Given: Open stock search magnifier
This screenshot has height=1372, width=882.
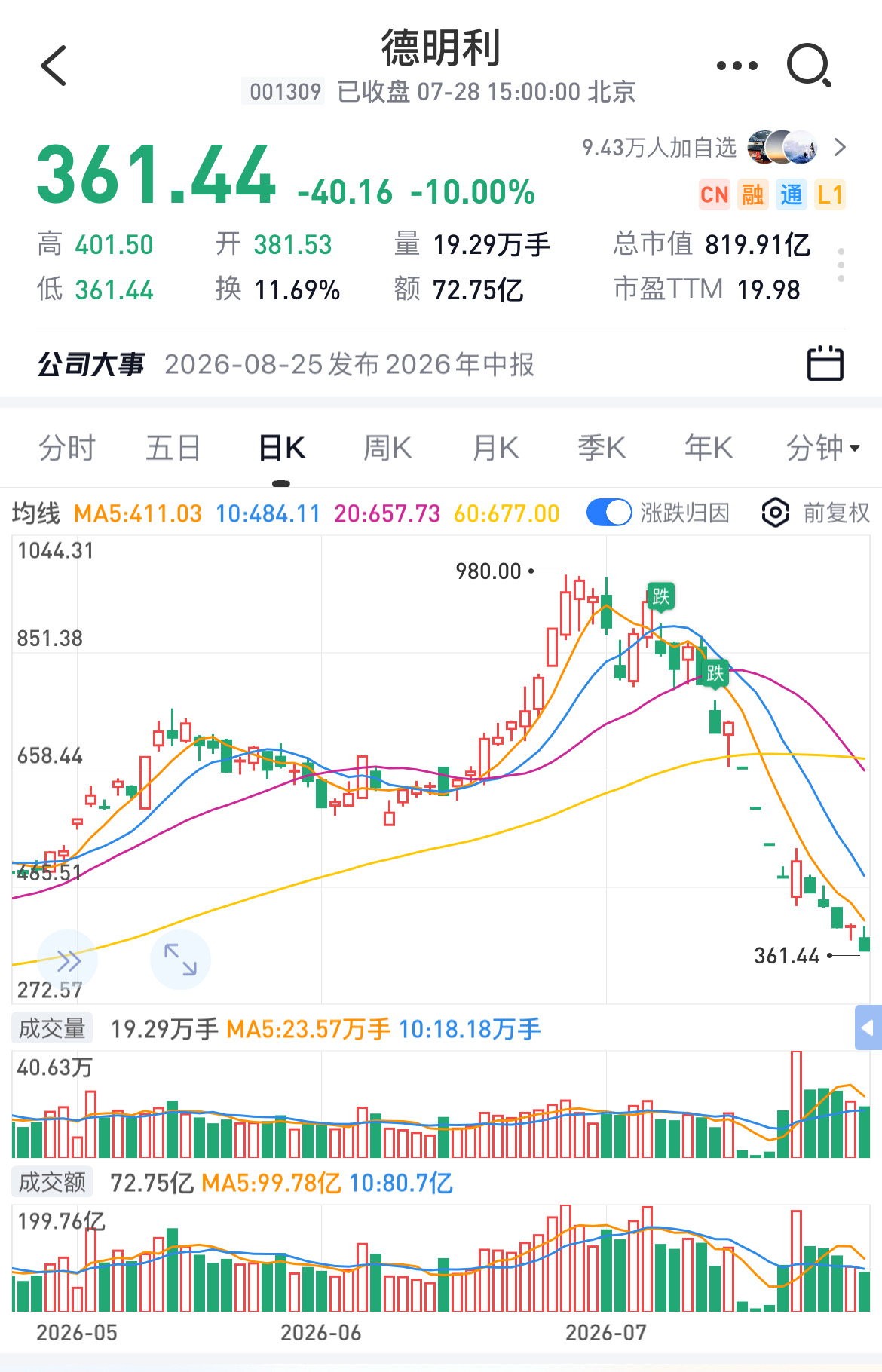Looking at the screenshot, I should 809,66.
